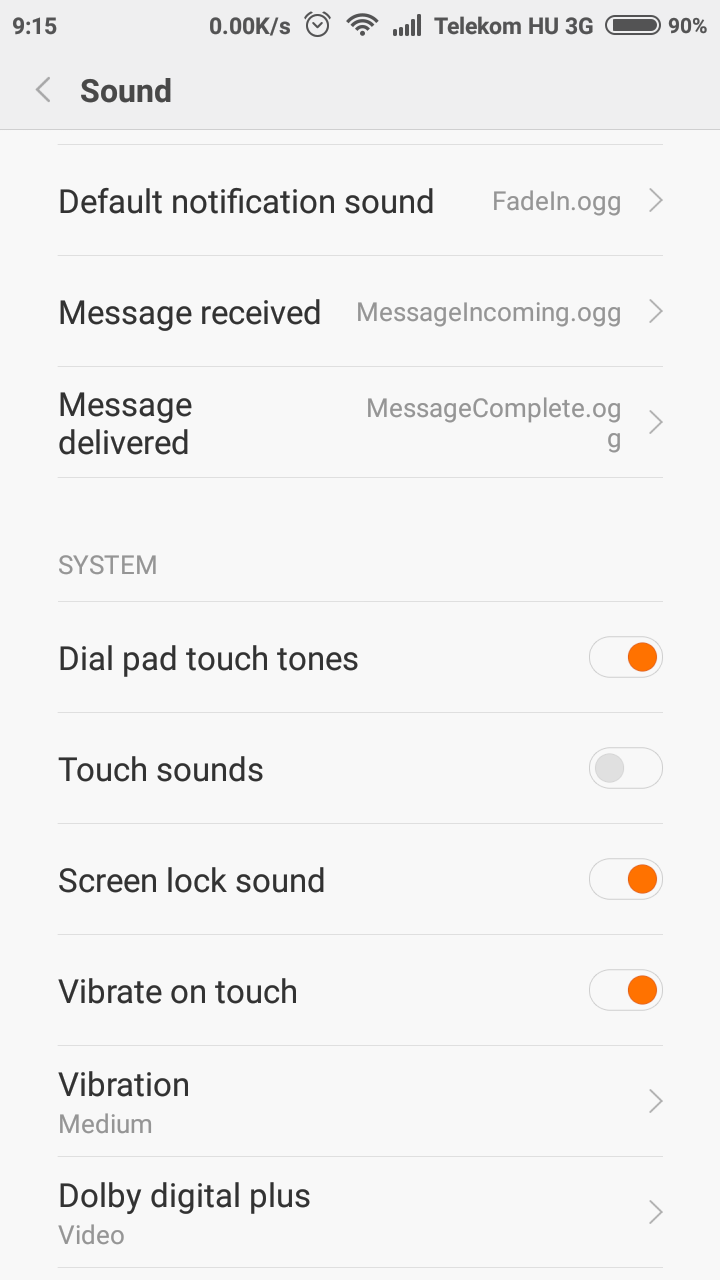Toggle Vibrate on touch off

click(x=626, y=991)
